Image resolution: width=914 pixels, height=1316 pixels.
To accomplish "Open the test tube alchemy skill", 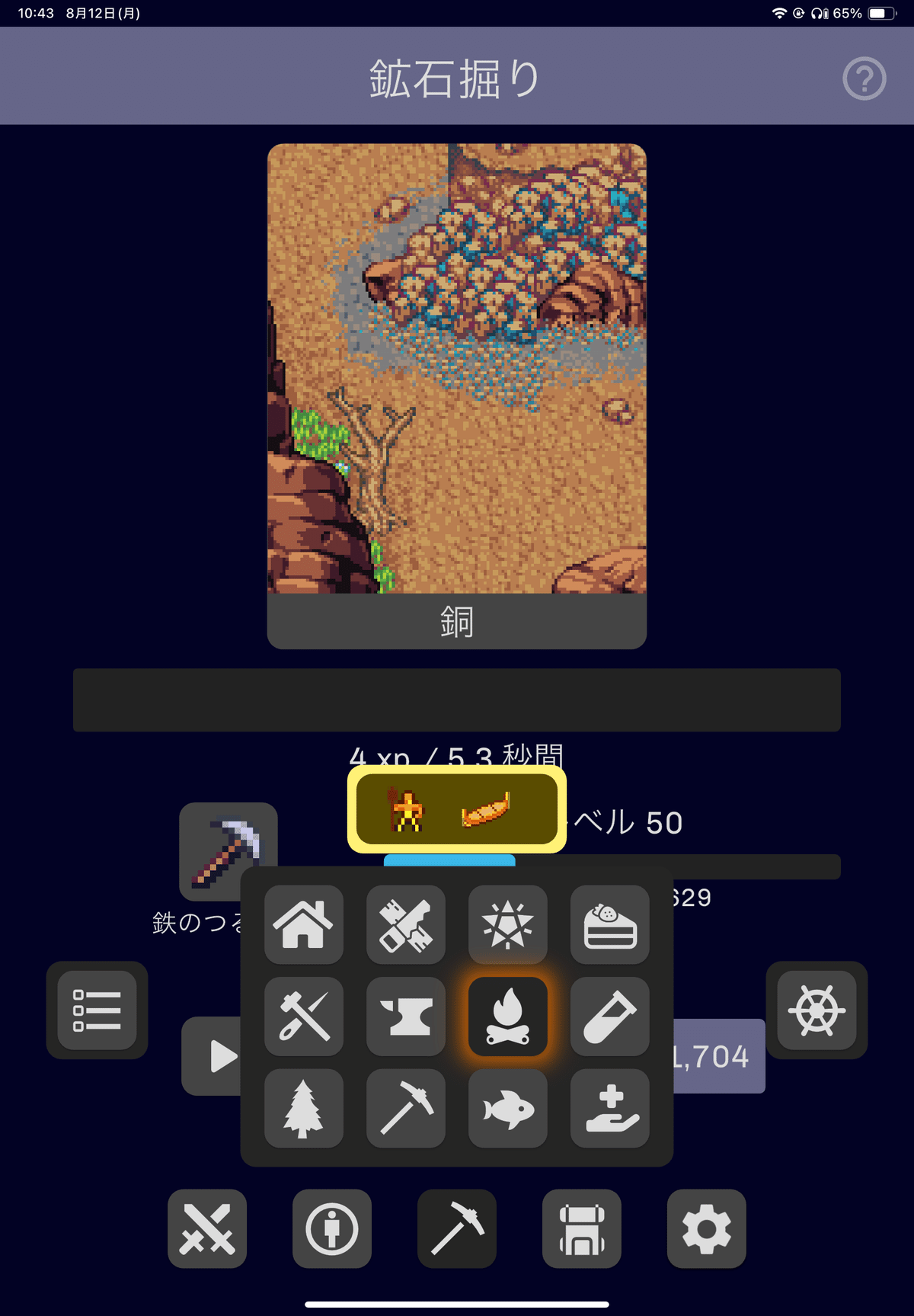I will [x=610, y=1016].
